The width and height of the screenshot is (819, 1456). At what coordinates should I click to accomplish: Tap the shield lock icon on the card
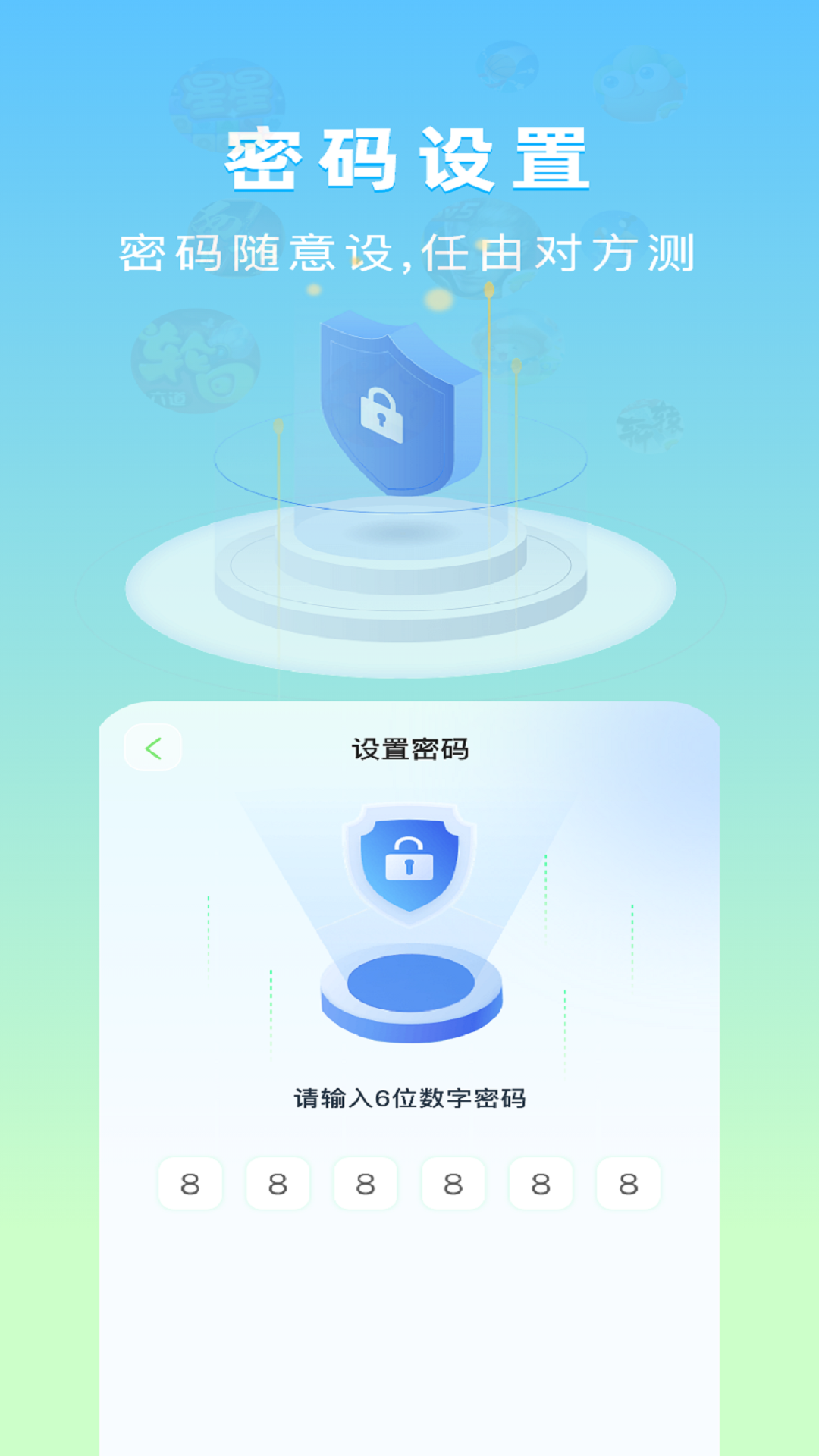(409, 857)
